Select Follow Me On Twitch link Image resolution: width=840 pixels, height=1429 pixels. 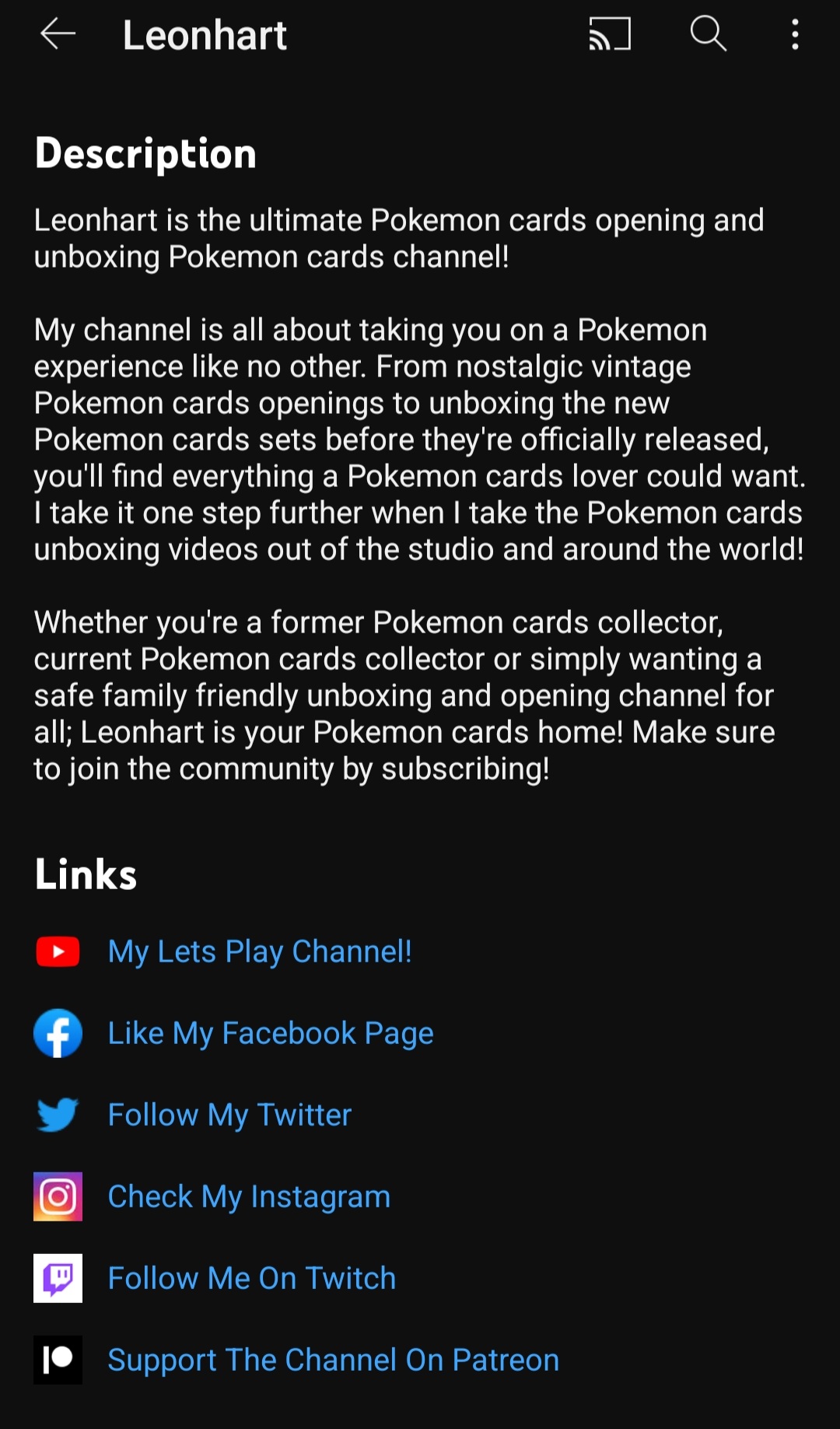252,1278
